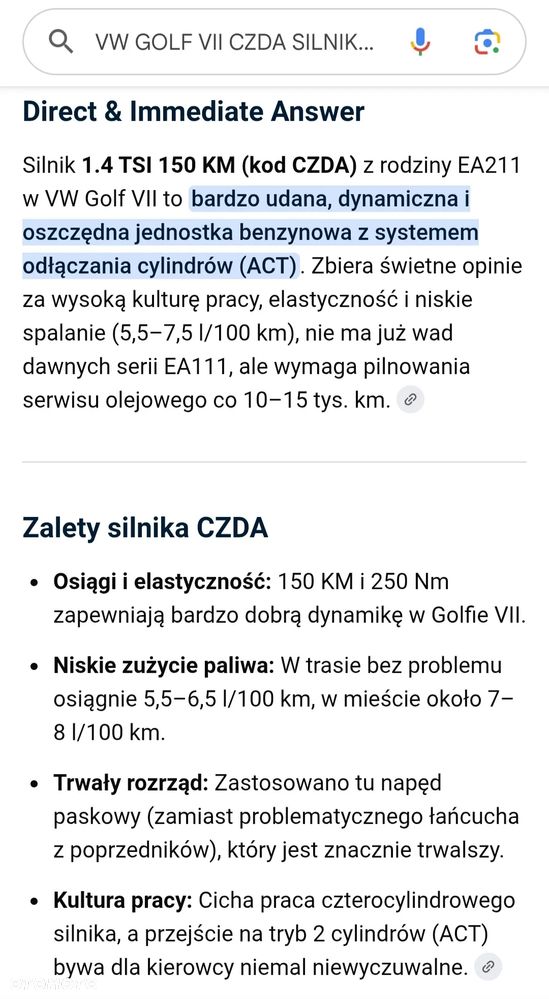Open Google Lens camera search
Viewport: 549px width, 999px height.
(x=487, y=42)
